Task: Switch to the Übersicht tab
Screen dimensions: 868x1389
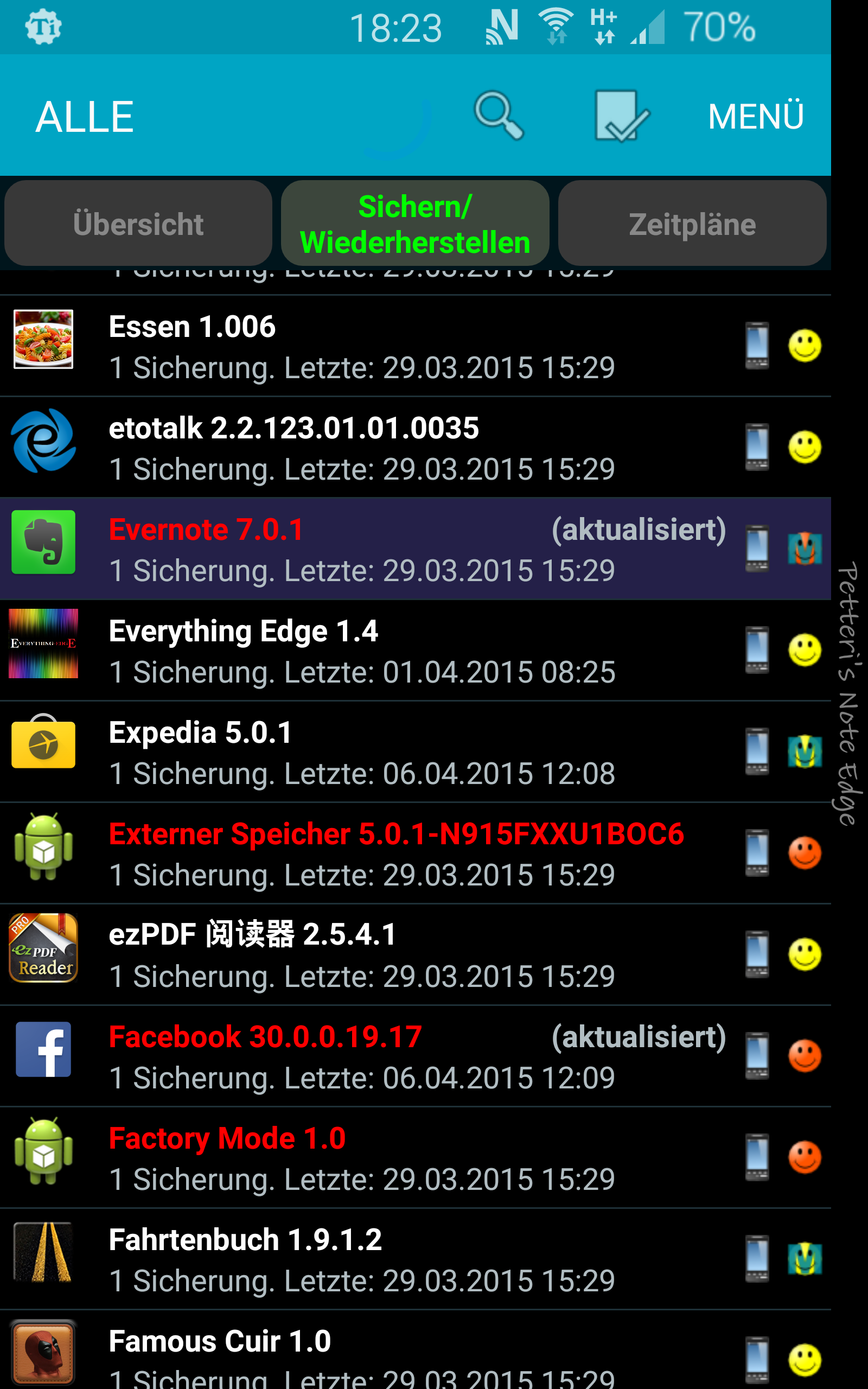Action: (x=138, y=224)
